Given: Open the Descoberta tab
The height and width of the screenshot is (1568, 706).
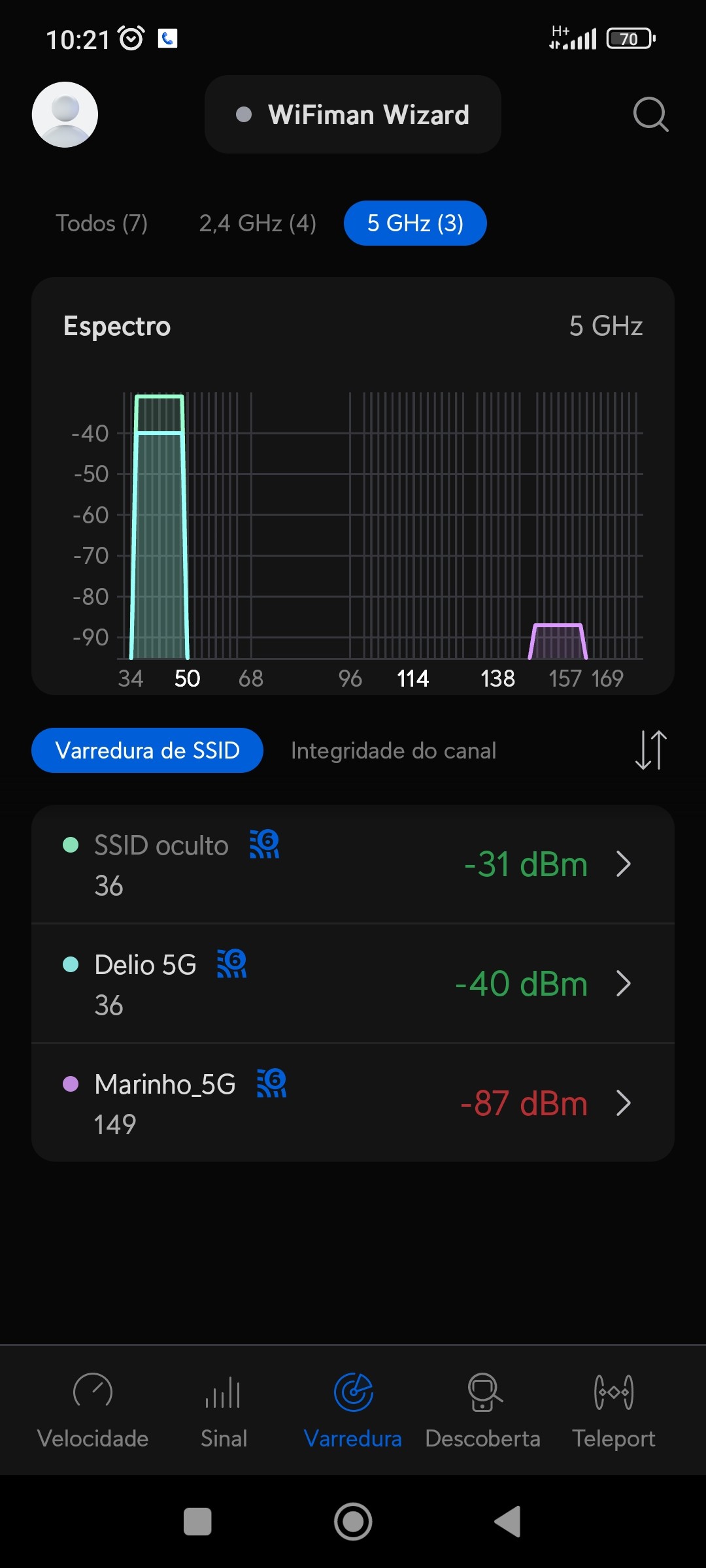Looking at the screenshot, I should point(483,1410).
